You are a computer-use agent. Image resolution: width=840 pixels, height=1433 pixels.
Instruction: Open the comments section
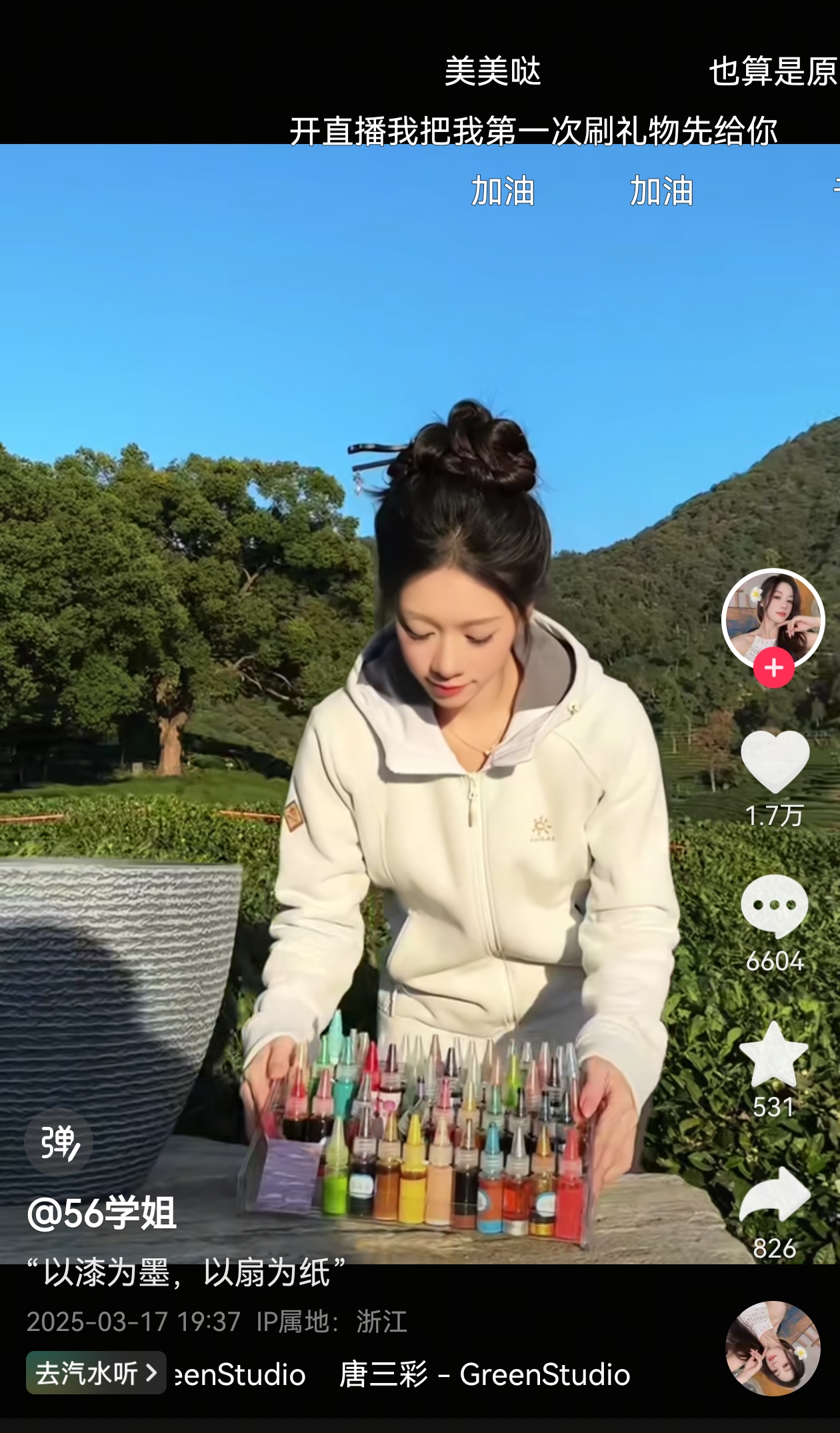pyautogui.click(x=774, y=907)
